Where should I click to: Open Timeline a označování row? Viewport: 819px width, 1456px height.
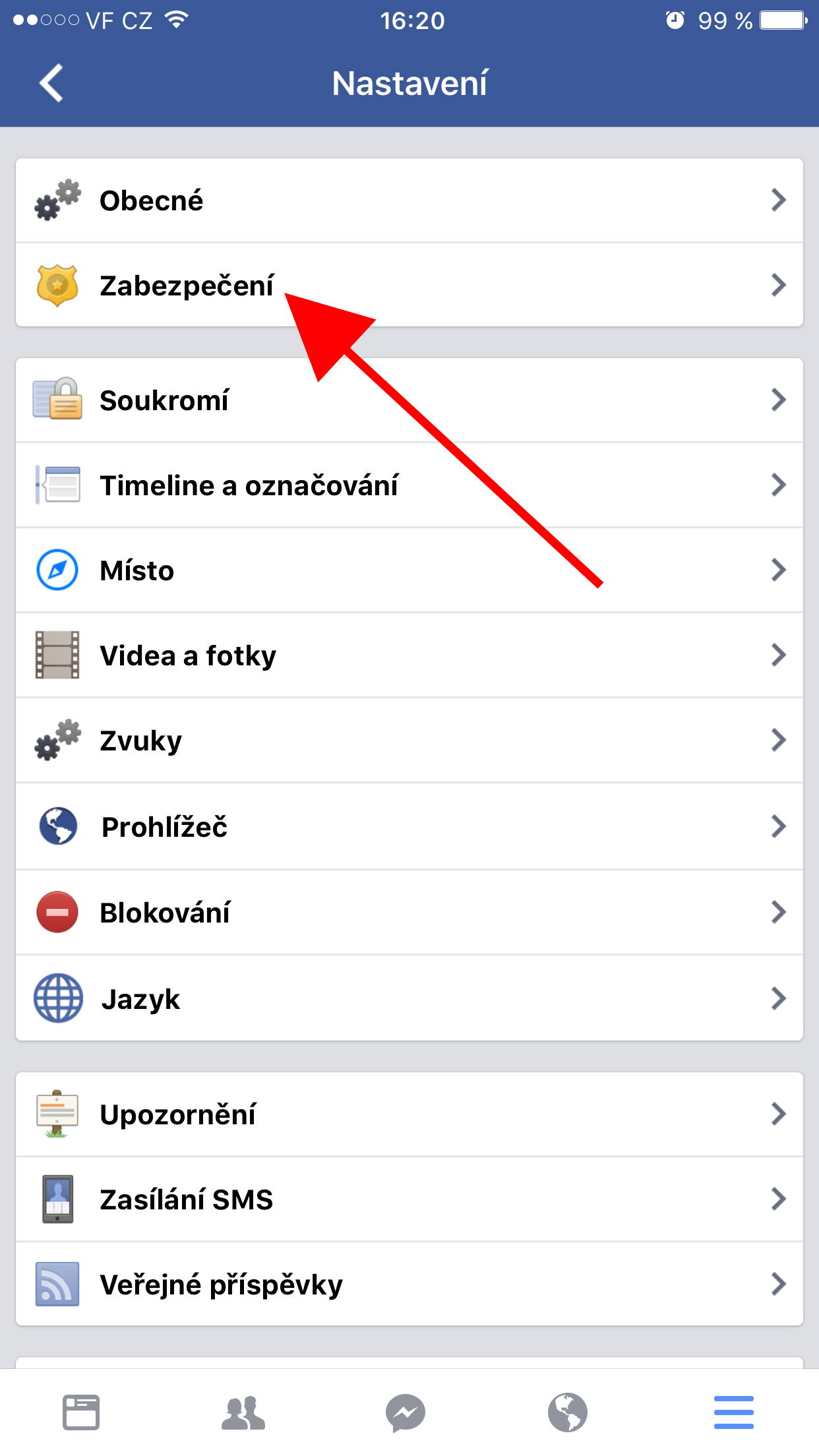point(409,485)
